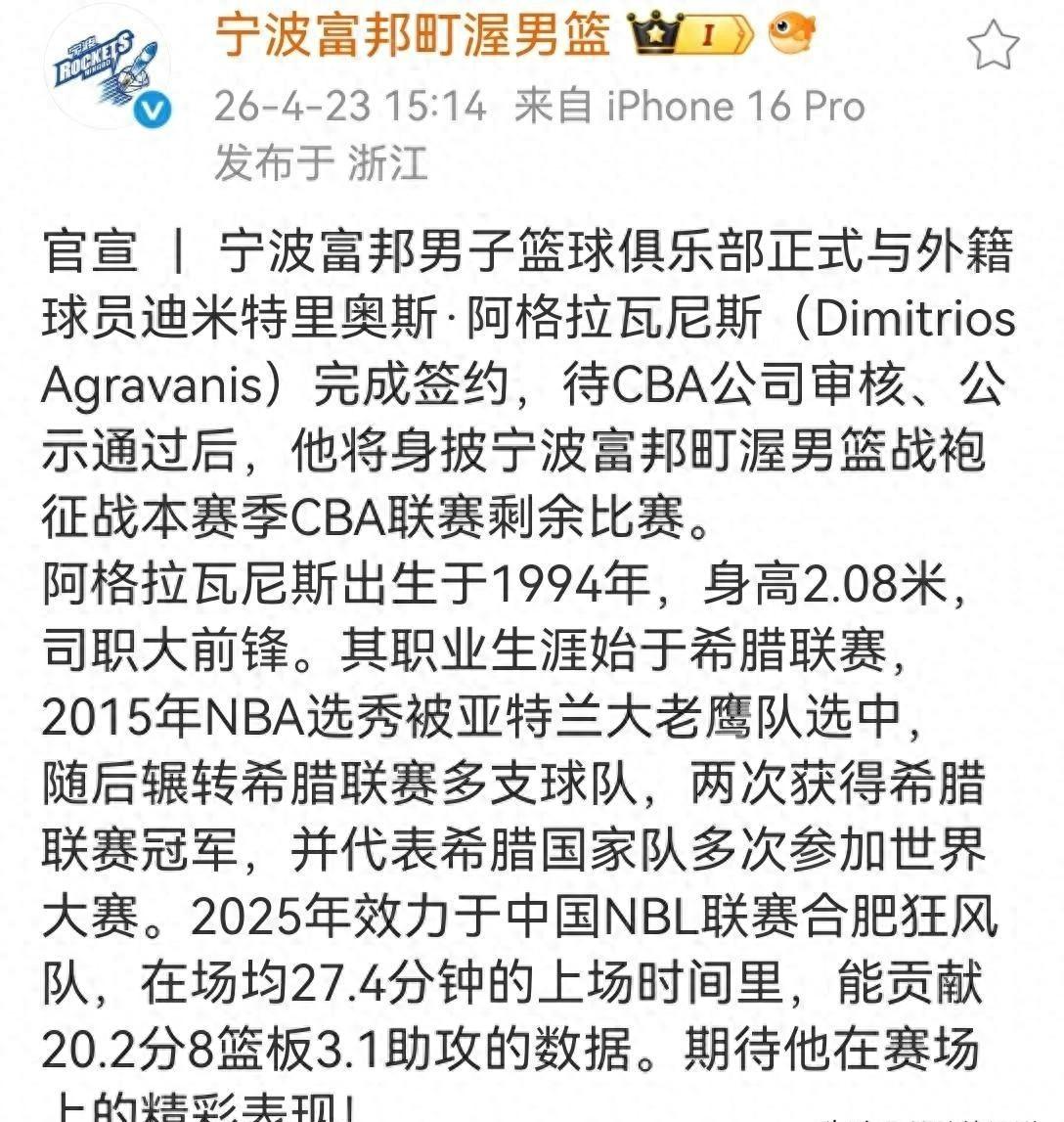Favorite this post with the star icon
Screen dimensions: 1064x1122
click(x=994, y=46)
